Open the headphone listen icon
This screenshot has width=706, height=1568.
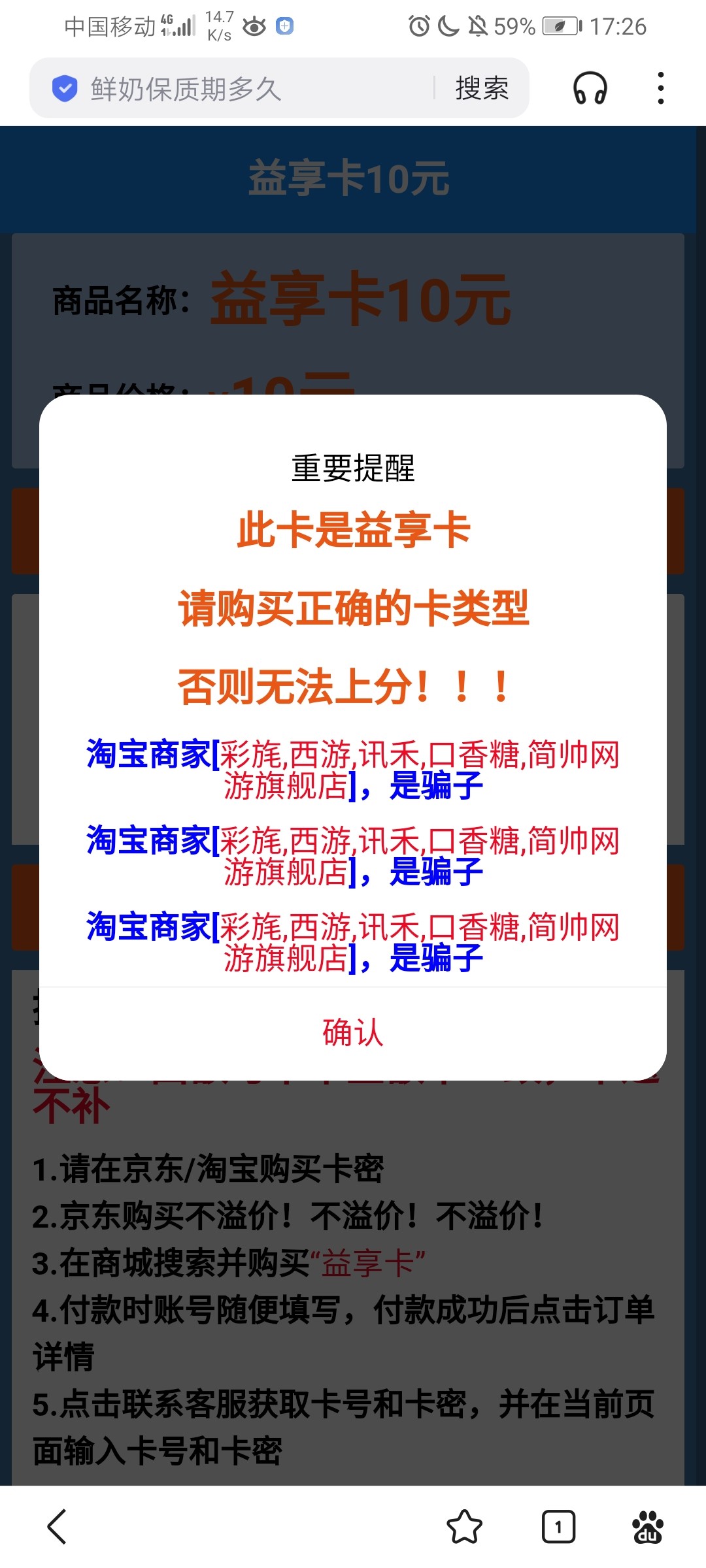[590, 89]
